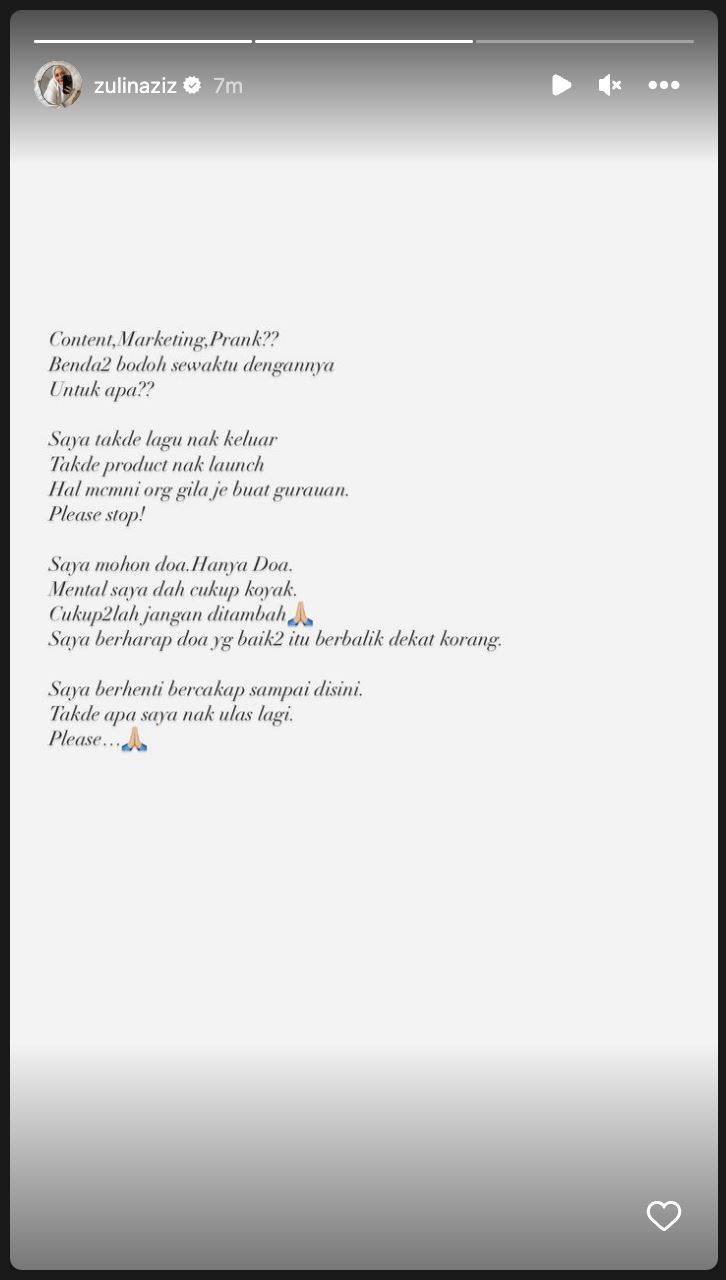Tap the zulinaziz username
This screenshot has width=726, height=1280.
135,86
